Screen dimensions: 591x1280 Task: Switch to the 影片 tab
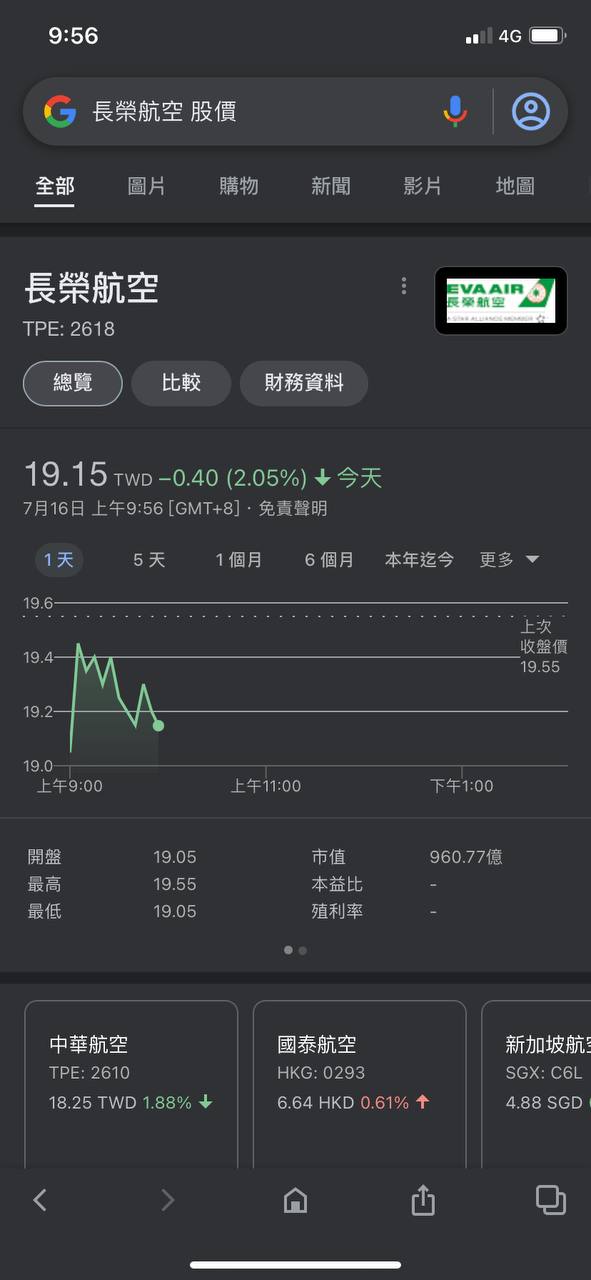[423, 186]
